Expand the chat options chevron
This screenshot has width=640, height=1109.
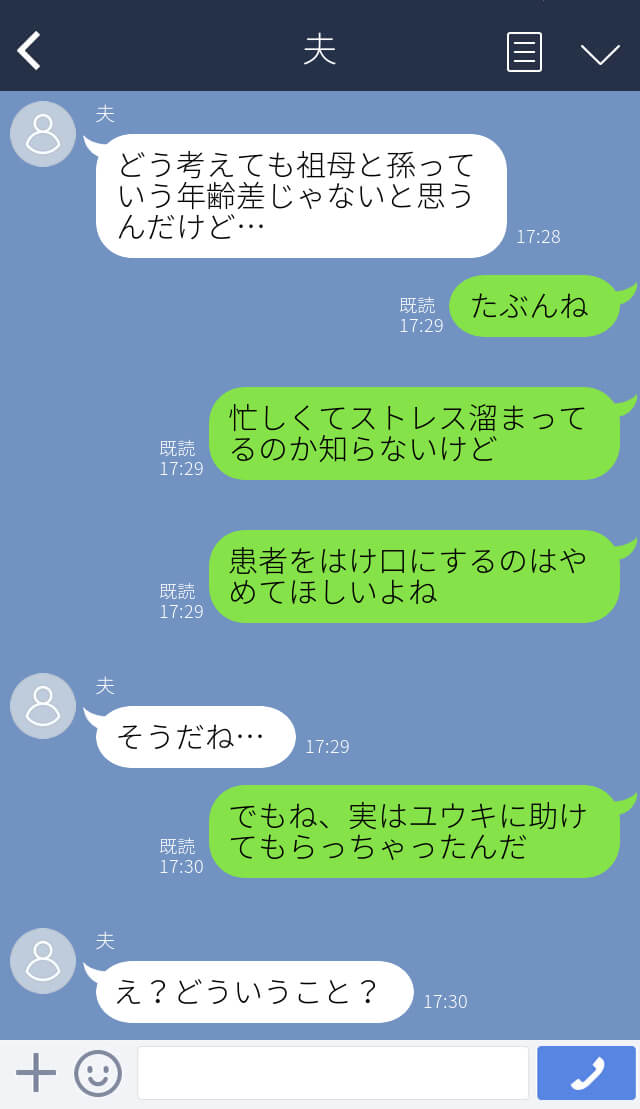[x=600, y=54]
